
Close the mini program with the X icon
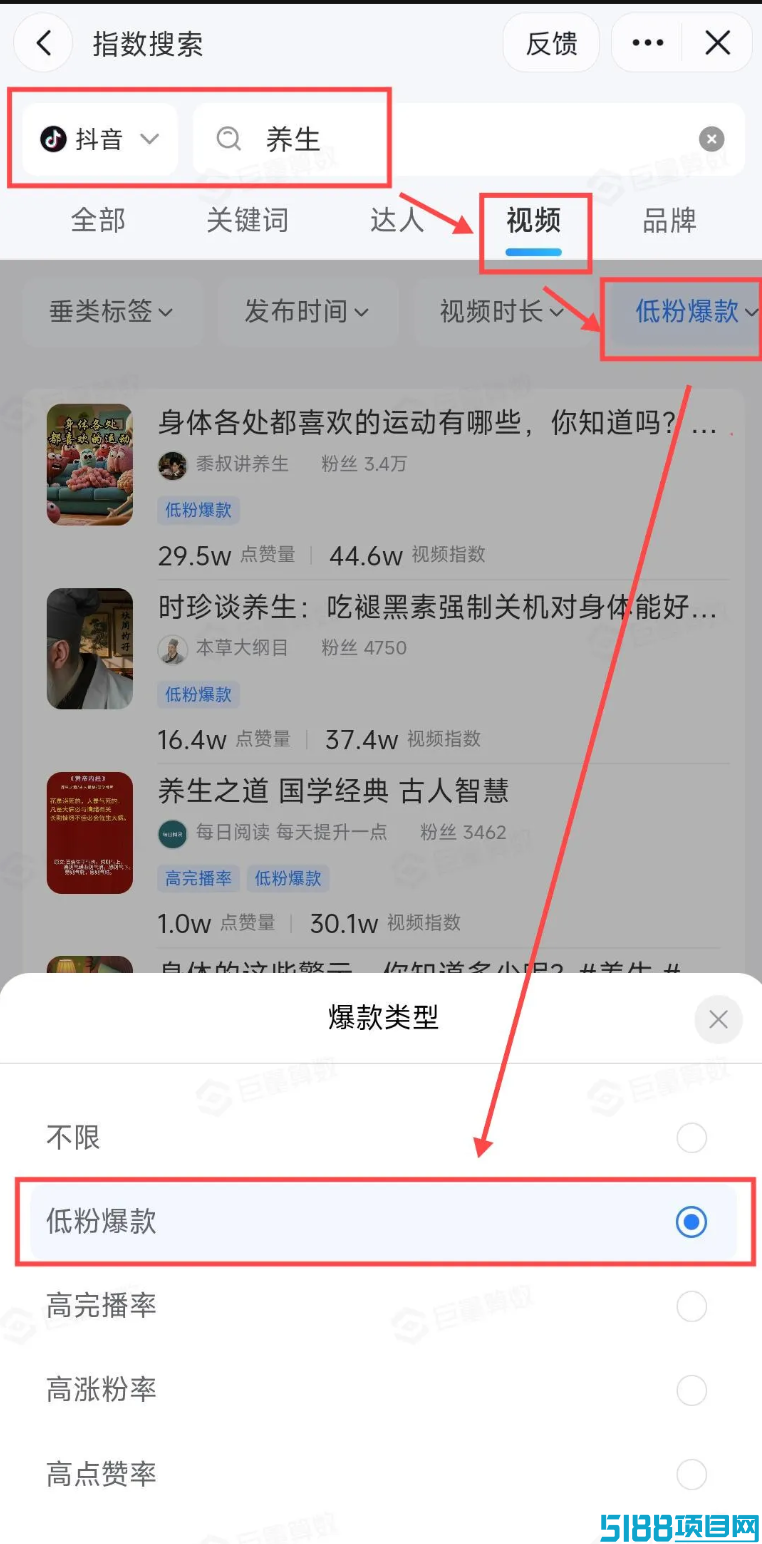click(x=718, y=43)
